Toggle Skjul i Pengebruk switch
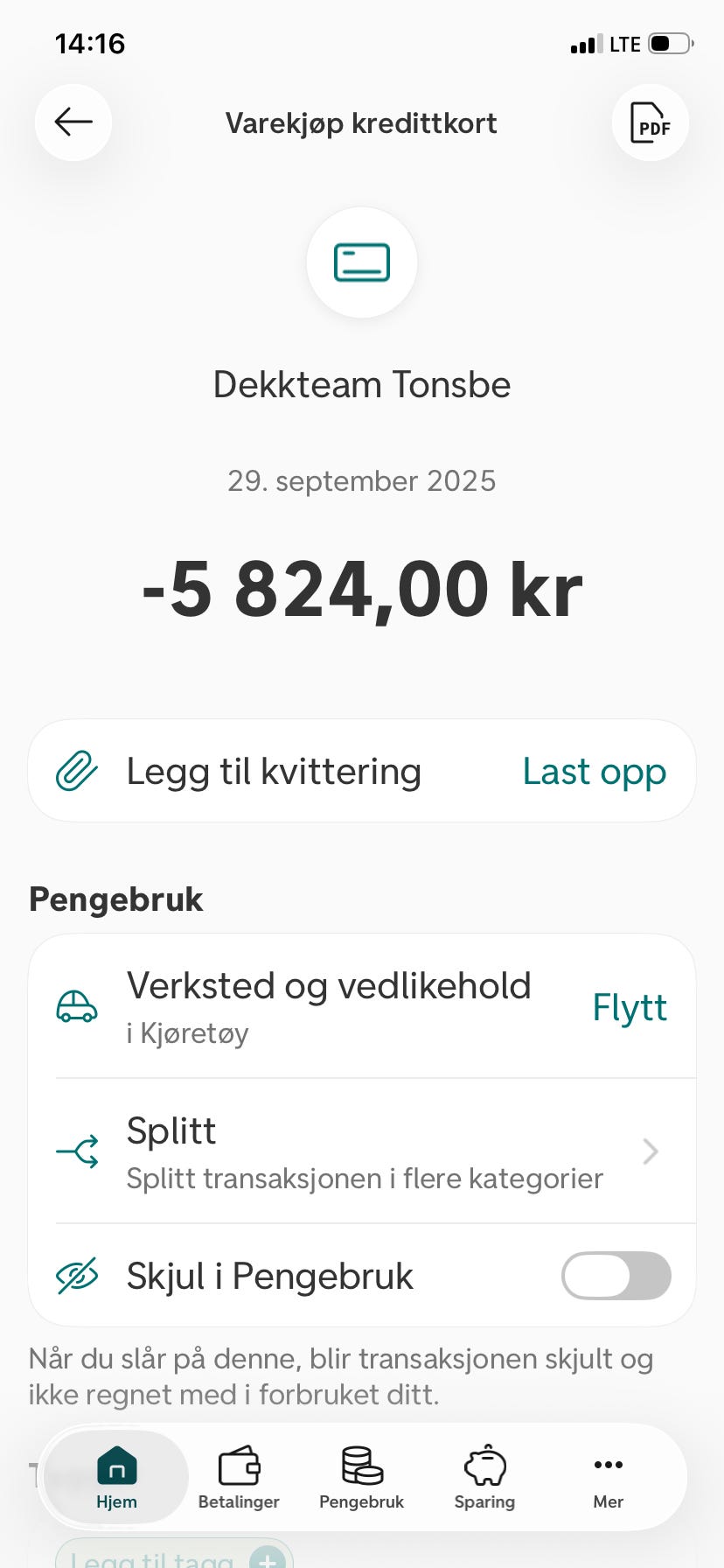This screenshot has width=724, height=1568. coord(616,1276)
